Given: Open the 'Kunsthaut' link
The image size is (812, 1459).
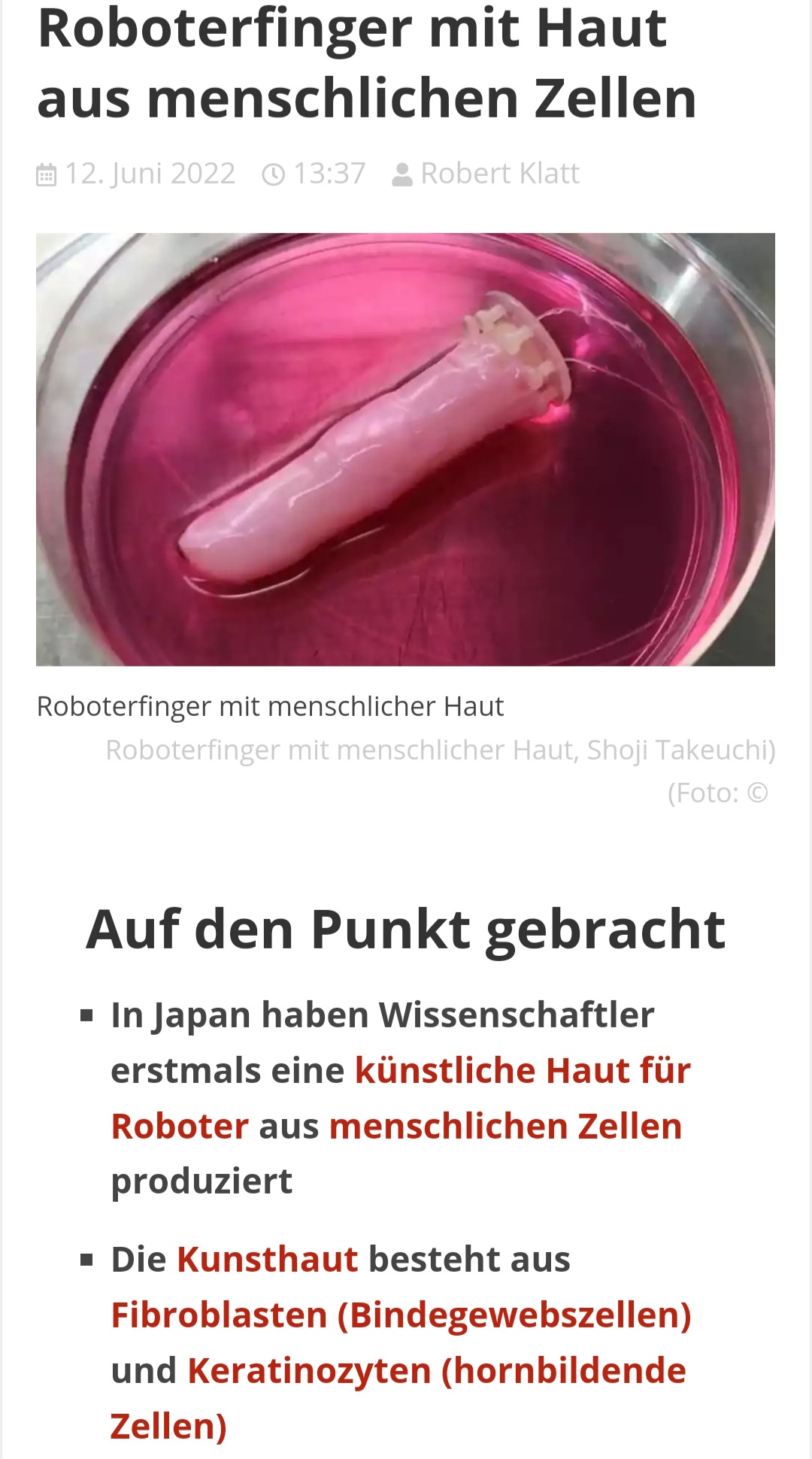Looking at the screenshot, I should 267,1260.
